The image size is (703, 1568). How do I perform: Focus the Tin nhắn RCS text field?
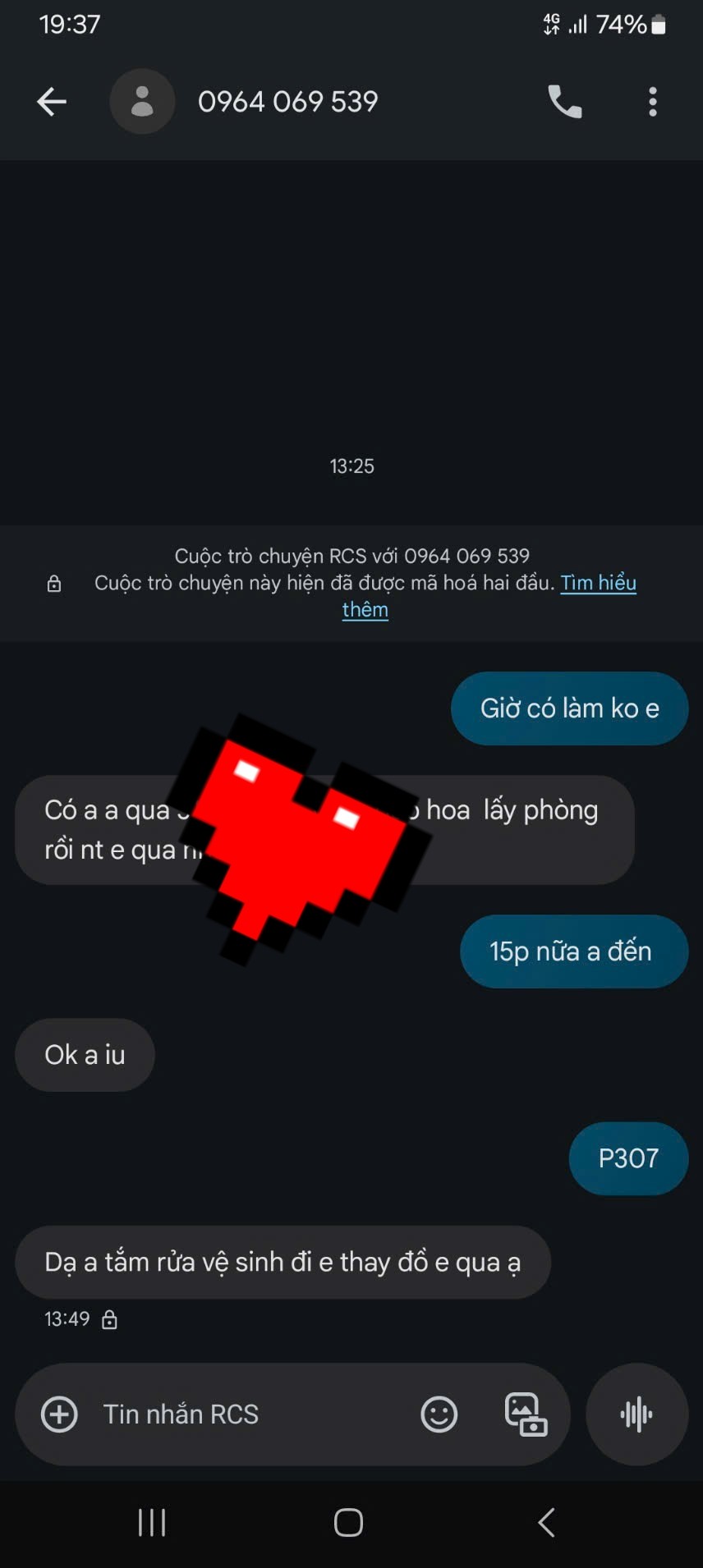click(246, 1414)
